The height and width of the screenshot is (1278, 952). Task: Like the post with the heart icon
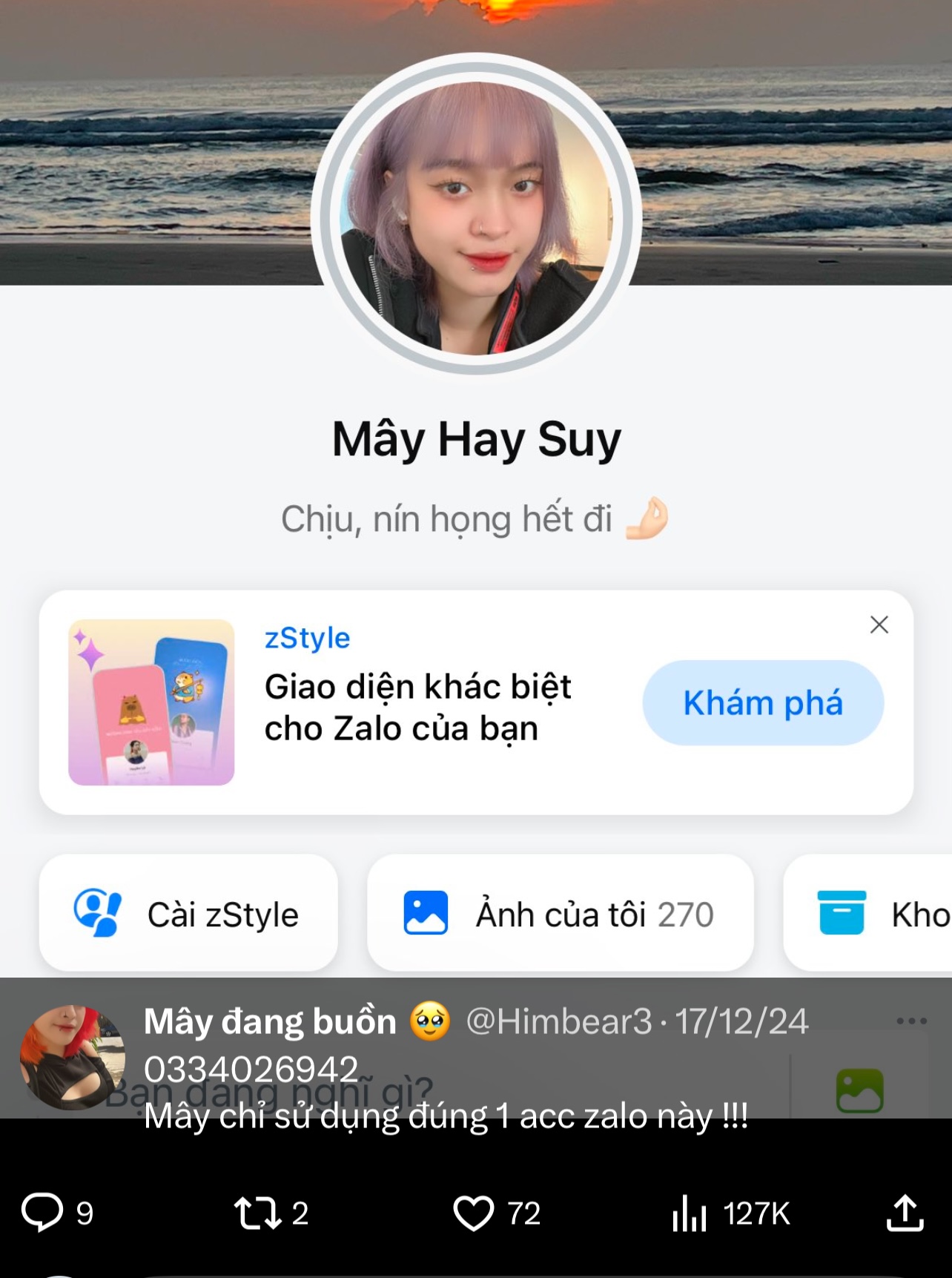coord(473,1213)
